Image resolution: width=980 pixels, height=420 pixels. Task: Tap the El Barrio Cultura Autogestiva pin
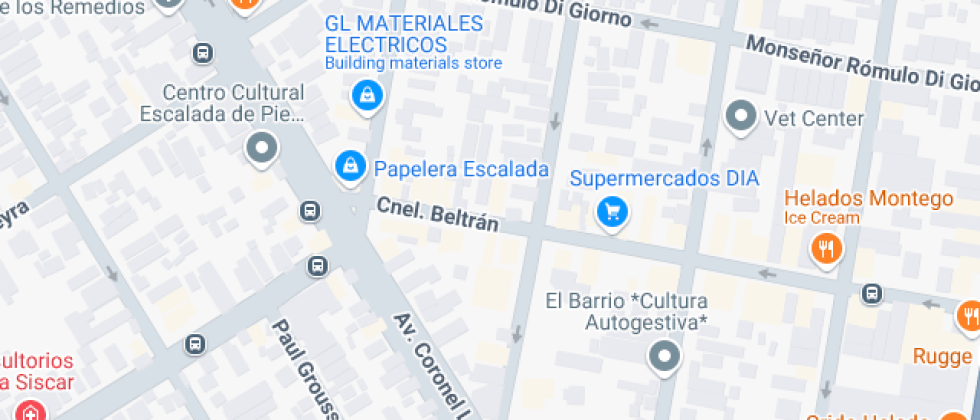point(663,355)
